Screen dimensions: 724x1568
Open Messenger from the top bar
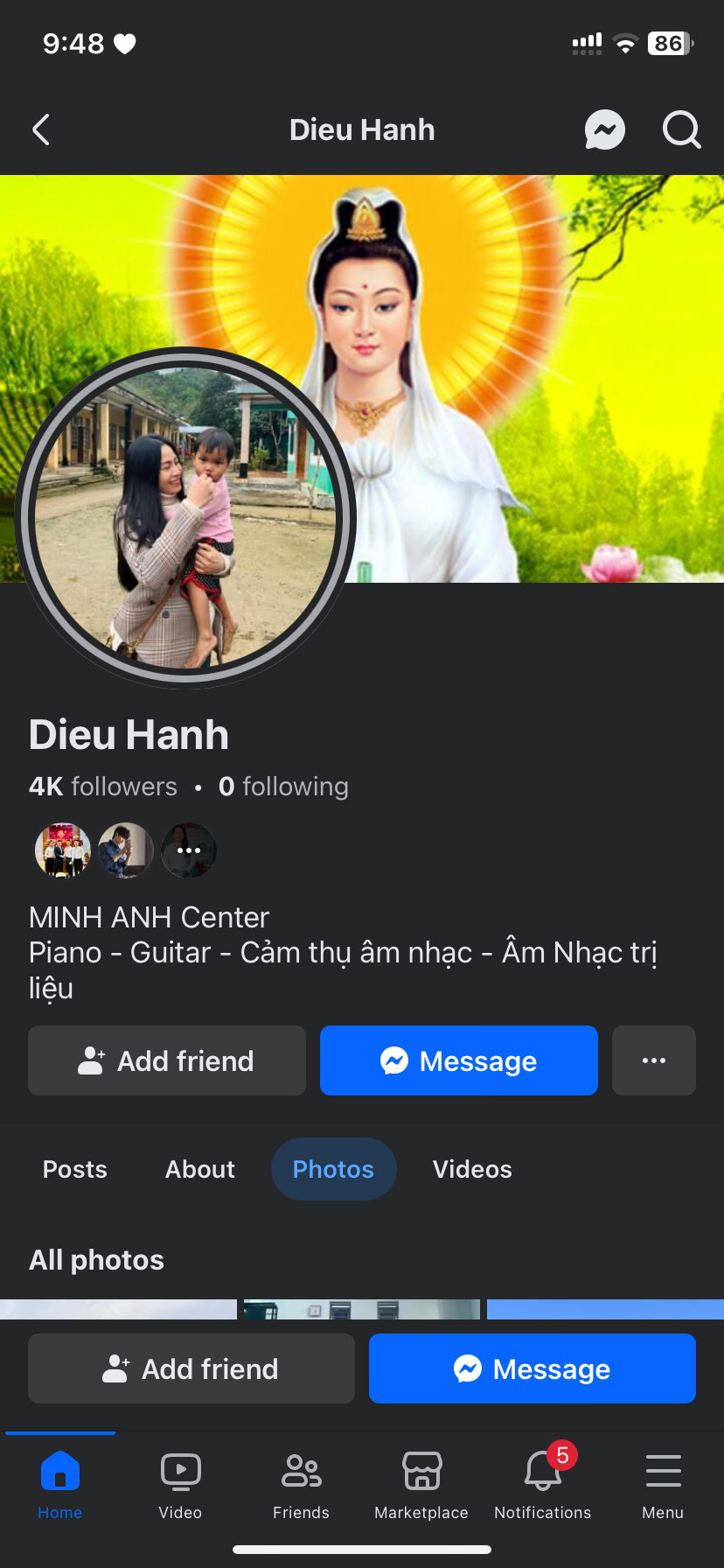point(604,130)
